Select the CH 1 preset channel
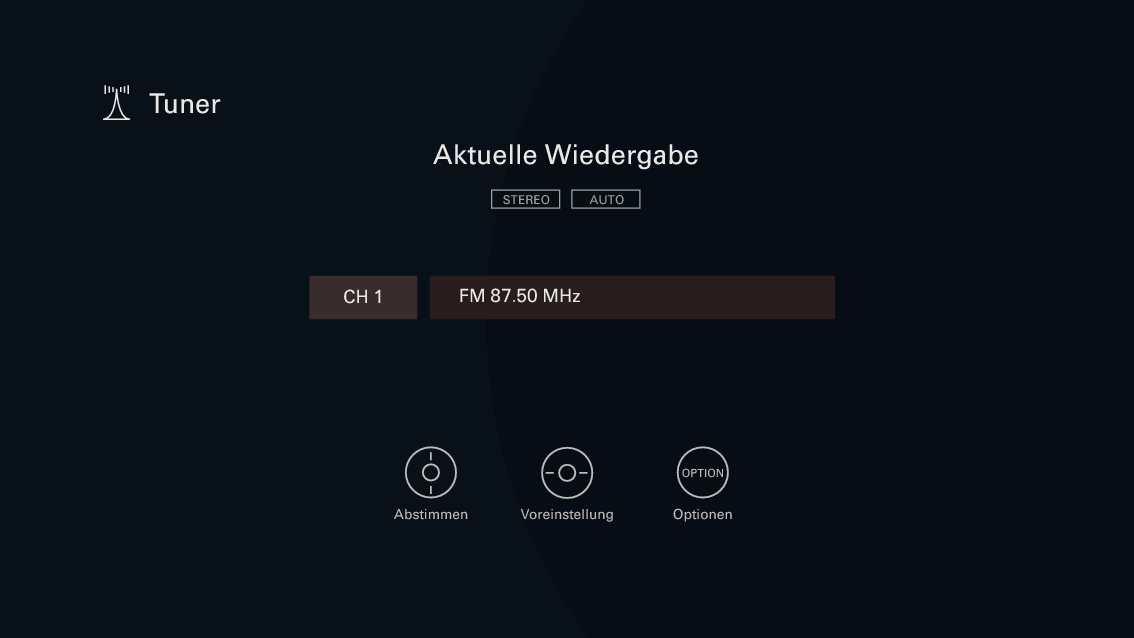Image resolution: width=1134 pixels, height=638 pixels. click(x=363, y=297)
